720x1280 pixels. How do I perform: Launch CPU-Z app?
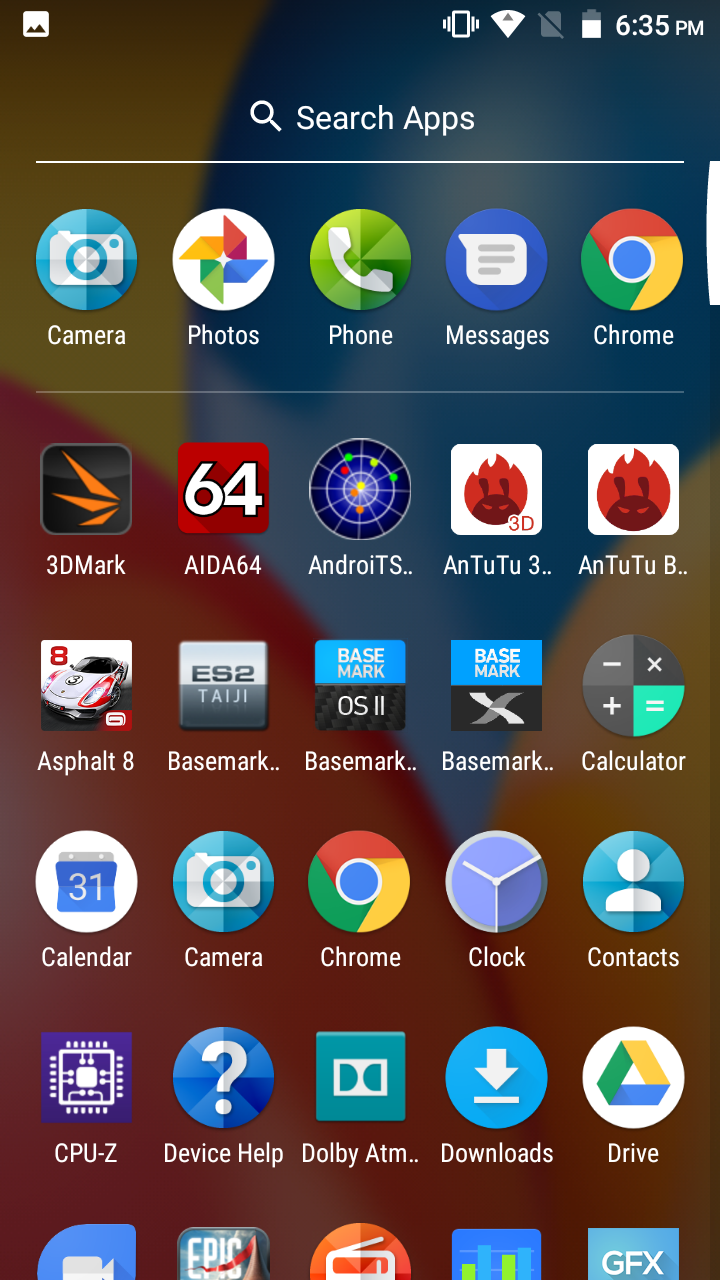(x=86, y=1077)
